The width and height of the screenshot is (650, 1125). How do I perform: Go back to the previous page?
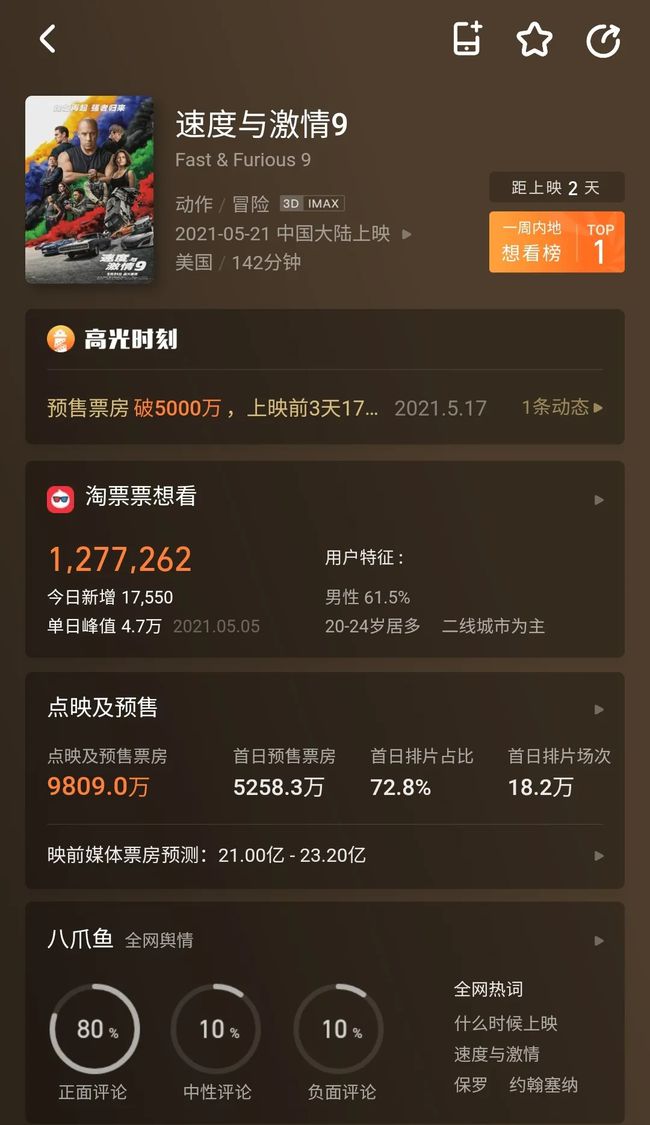pyautogui.click(x=47, y=40)
